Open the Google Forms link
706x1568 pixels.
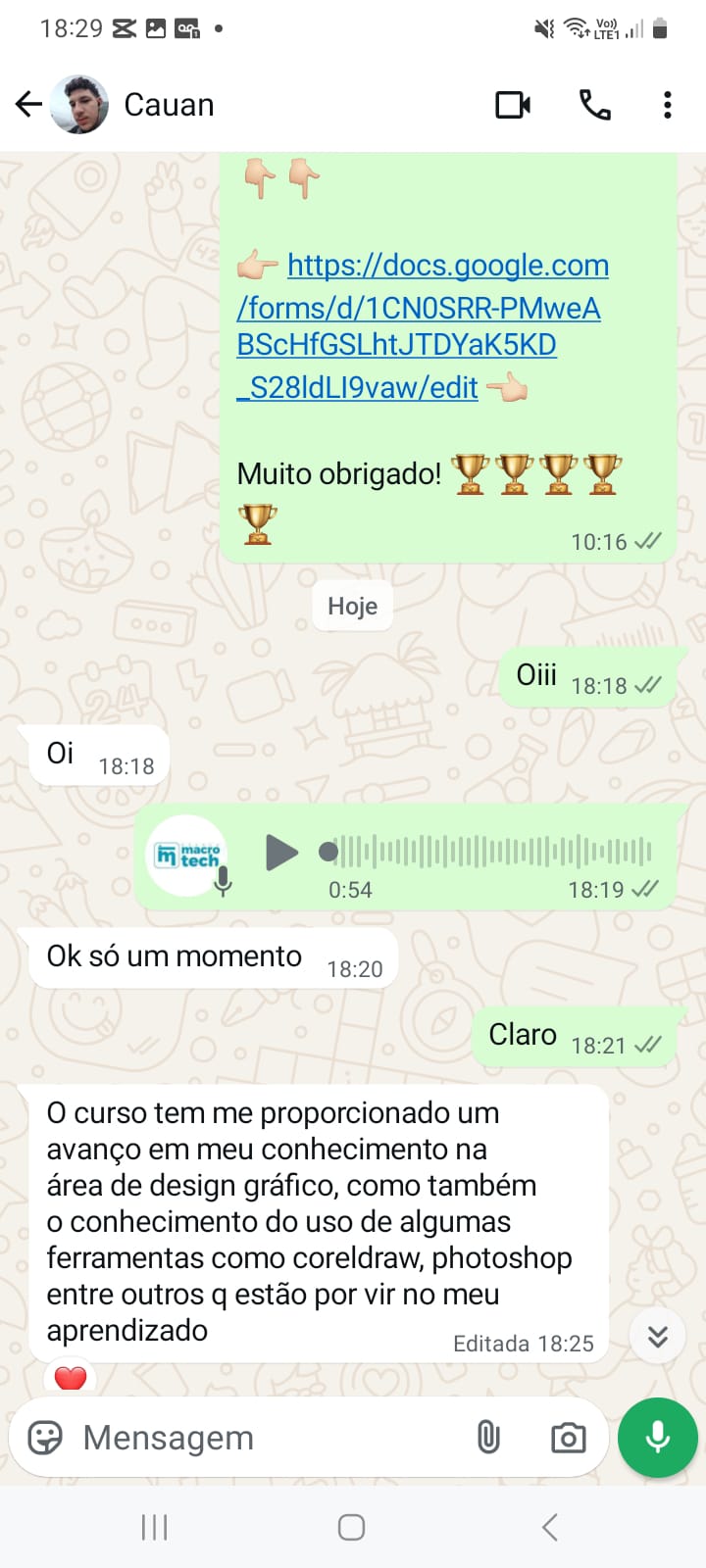422,325
